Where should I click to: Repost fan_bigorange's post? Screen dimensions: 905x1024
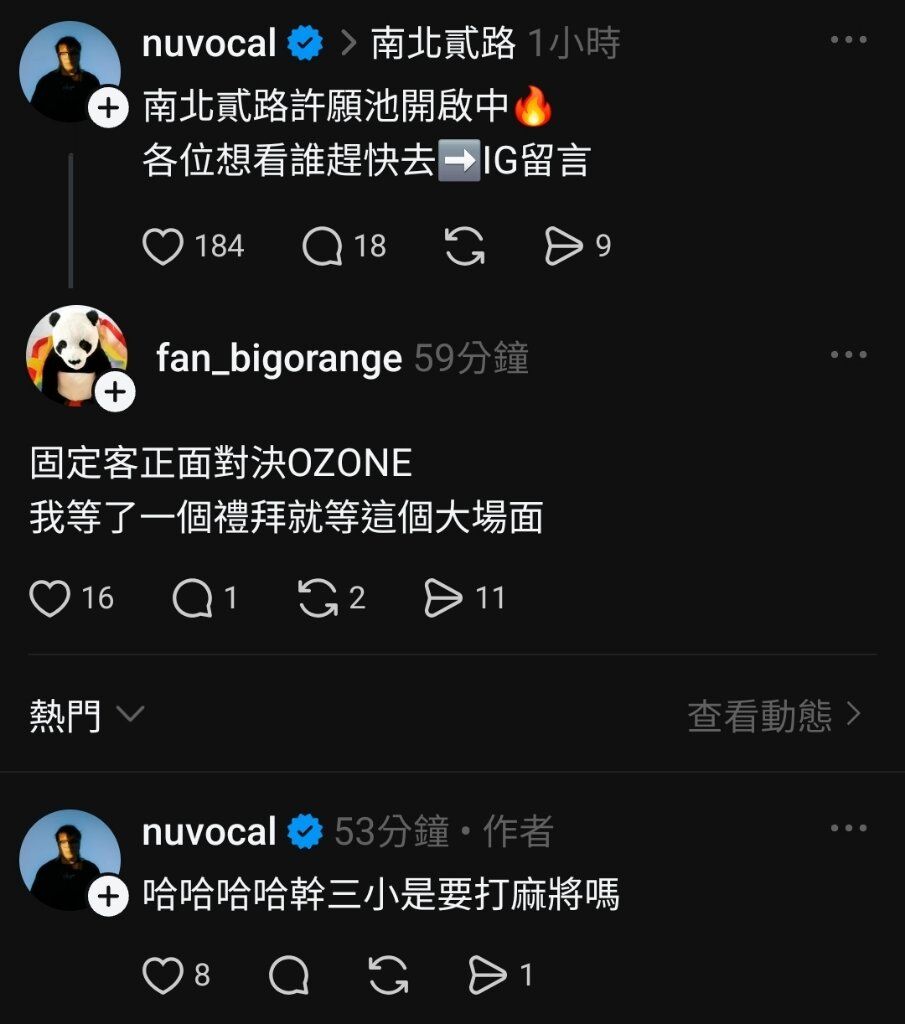319,598
